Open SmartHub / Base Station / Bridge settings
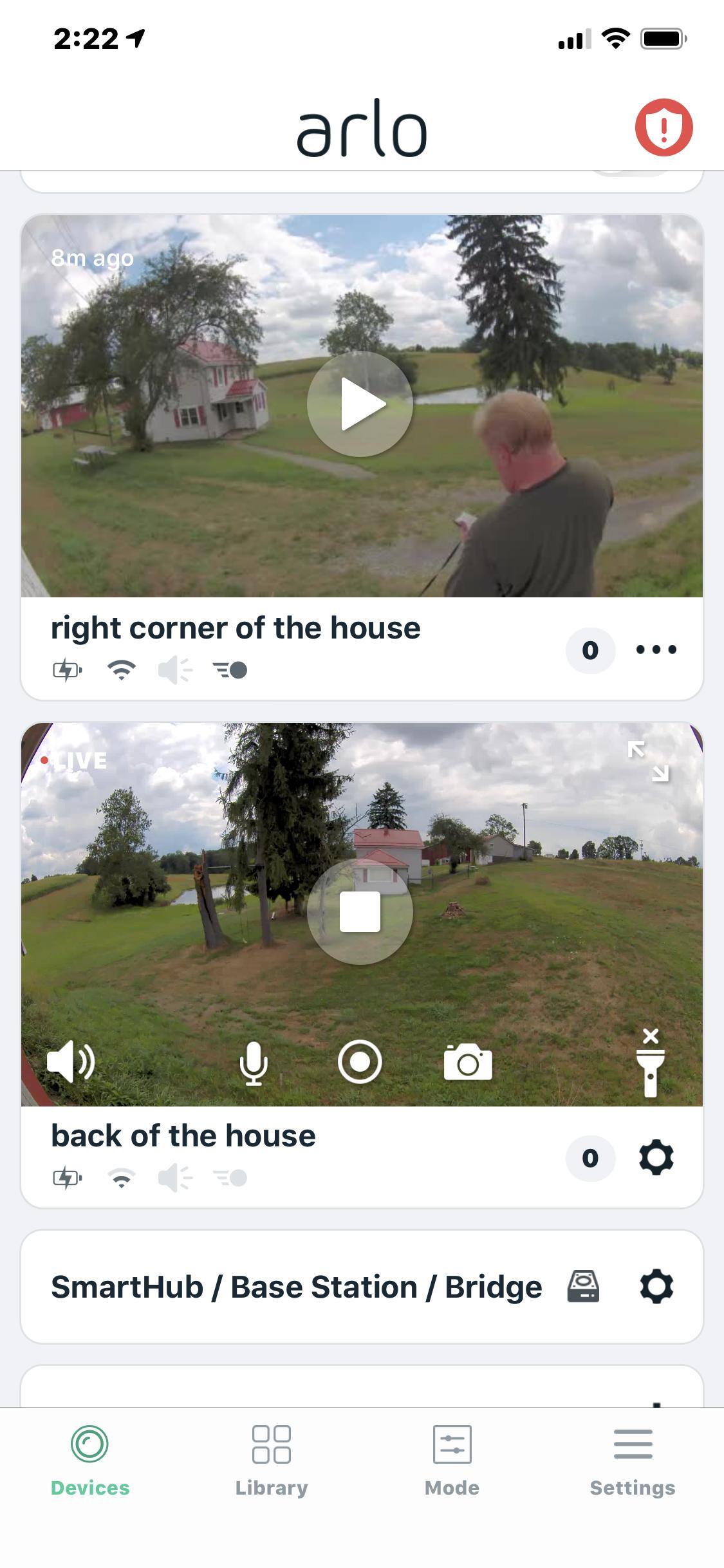The image size is (724, 1568). point(656,1287)
